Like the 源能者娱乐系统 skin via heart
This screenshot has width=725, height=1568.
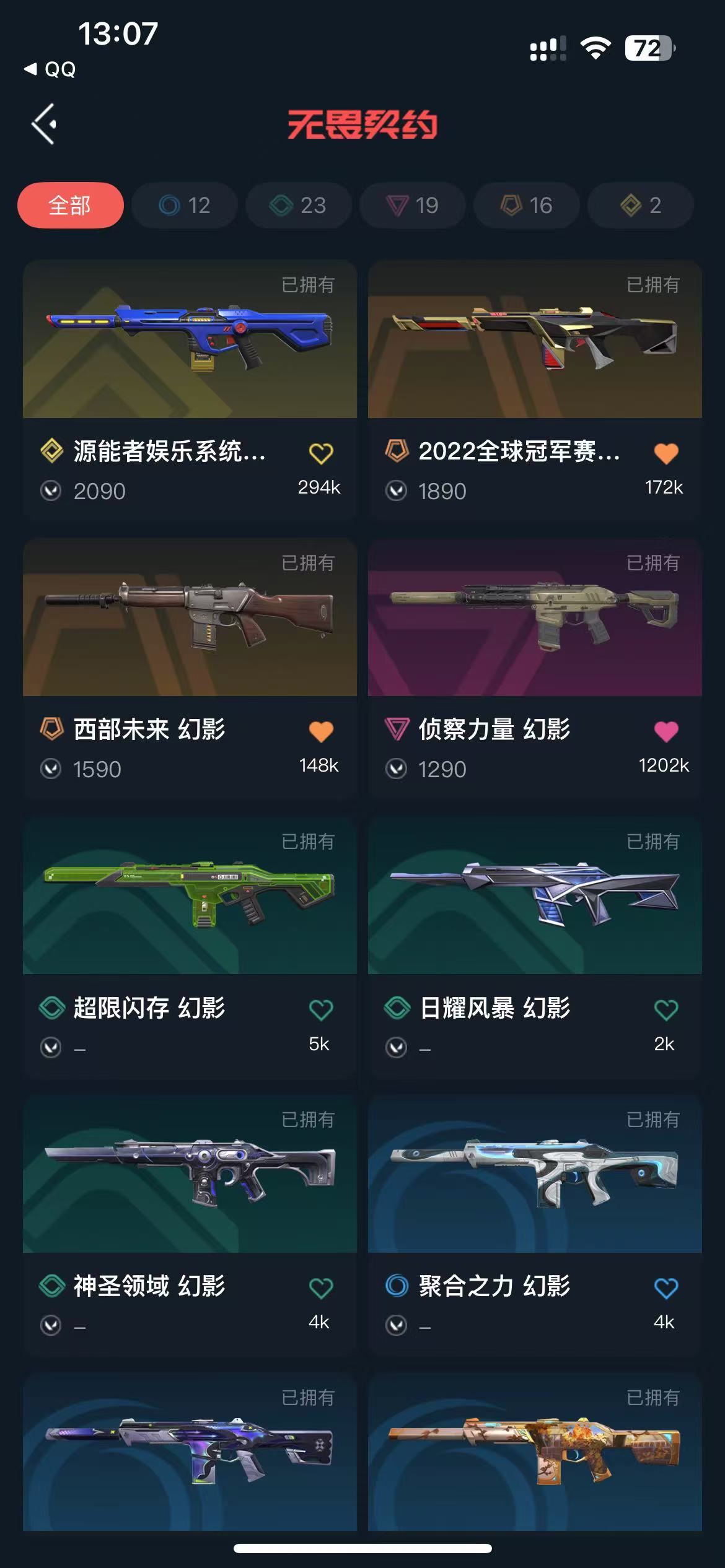(321, 453)
